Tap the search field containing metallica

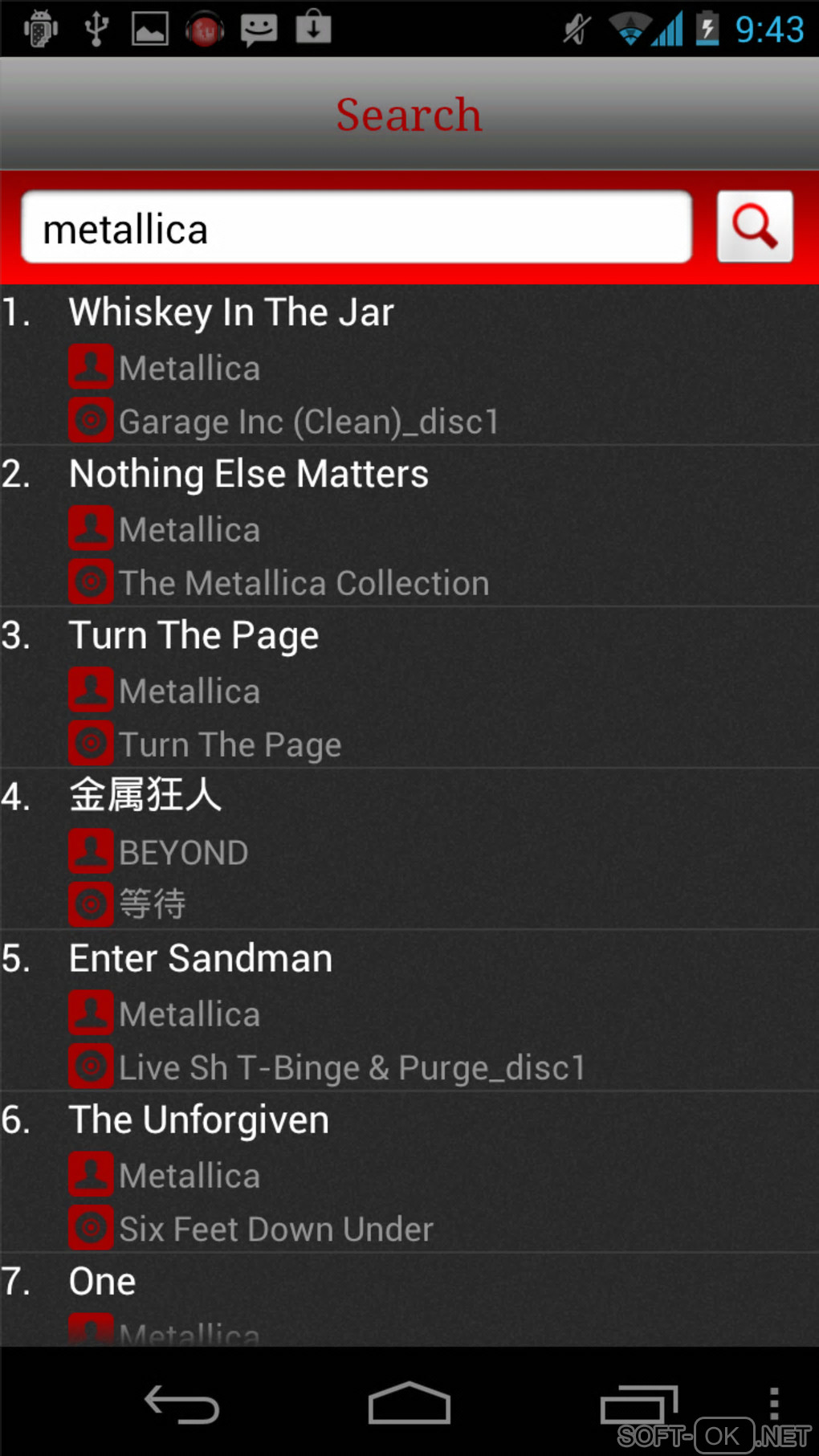[x=356, y=228]
